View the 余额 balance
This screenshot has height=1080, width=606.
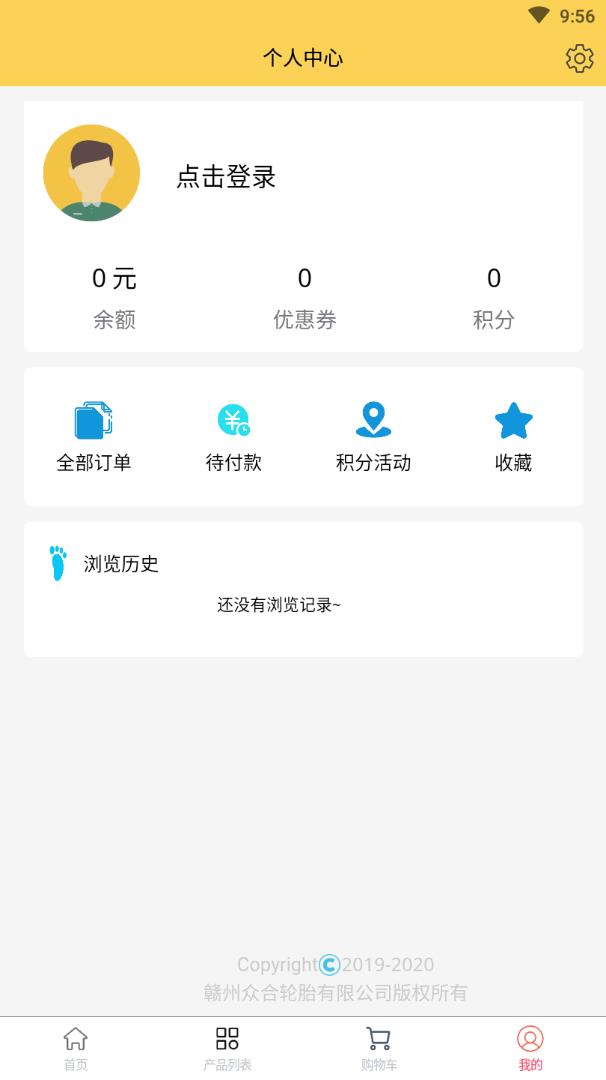coord(114,298)
